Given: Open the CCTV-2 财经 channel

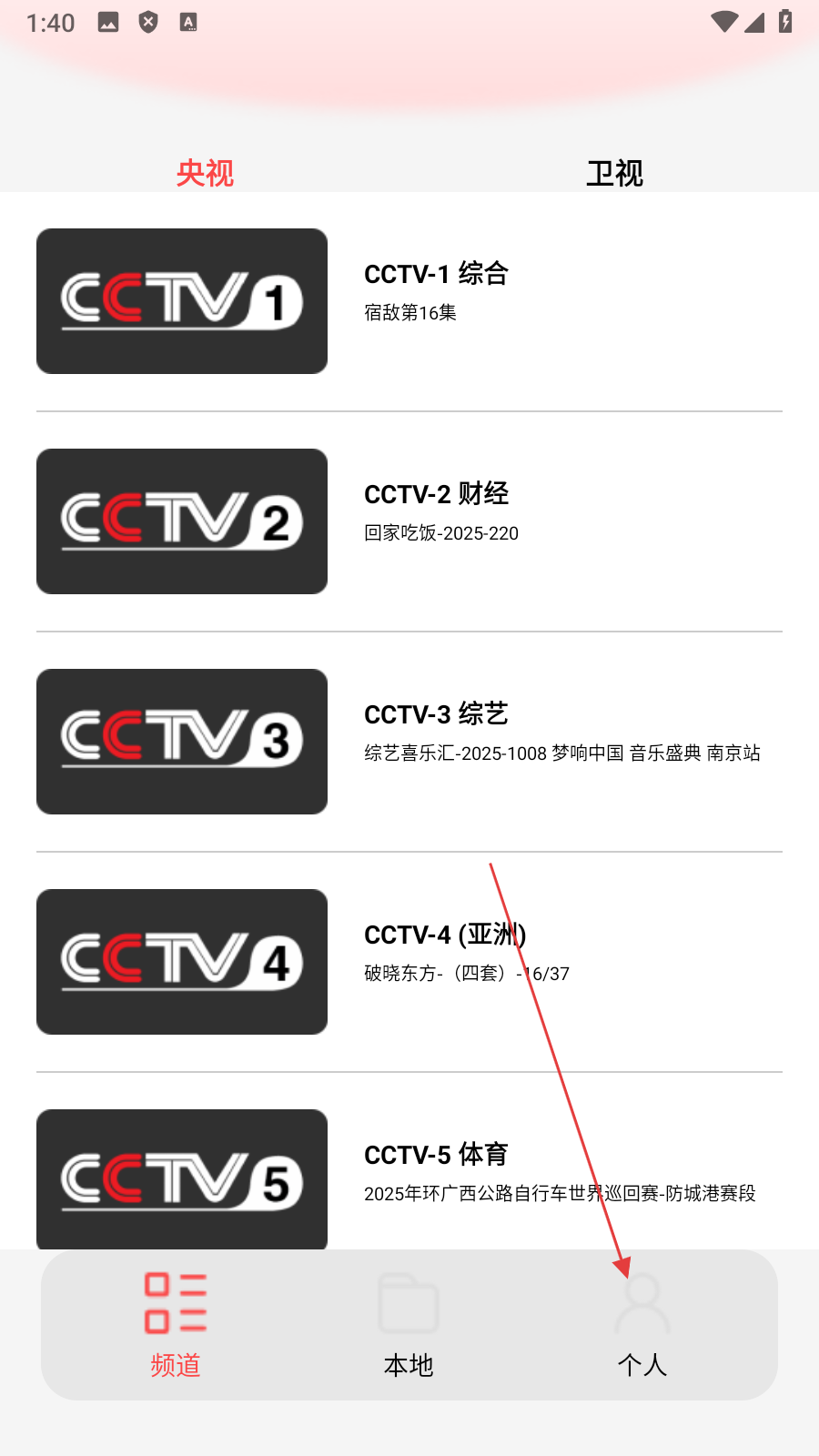Looking at the screenshot, I should coord(409,521).
